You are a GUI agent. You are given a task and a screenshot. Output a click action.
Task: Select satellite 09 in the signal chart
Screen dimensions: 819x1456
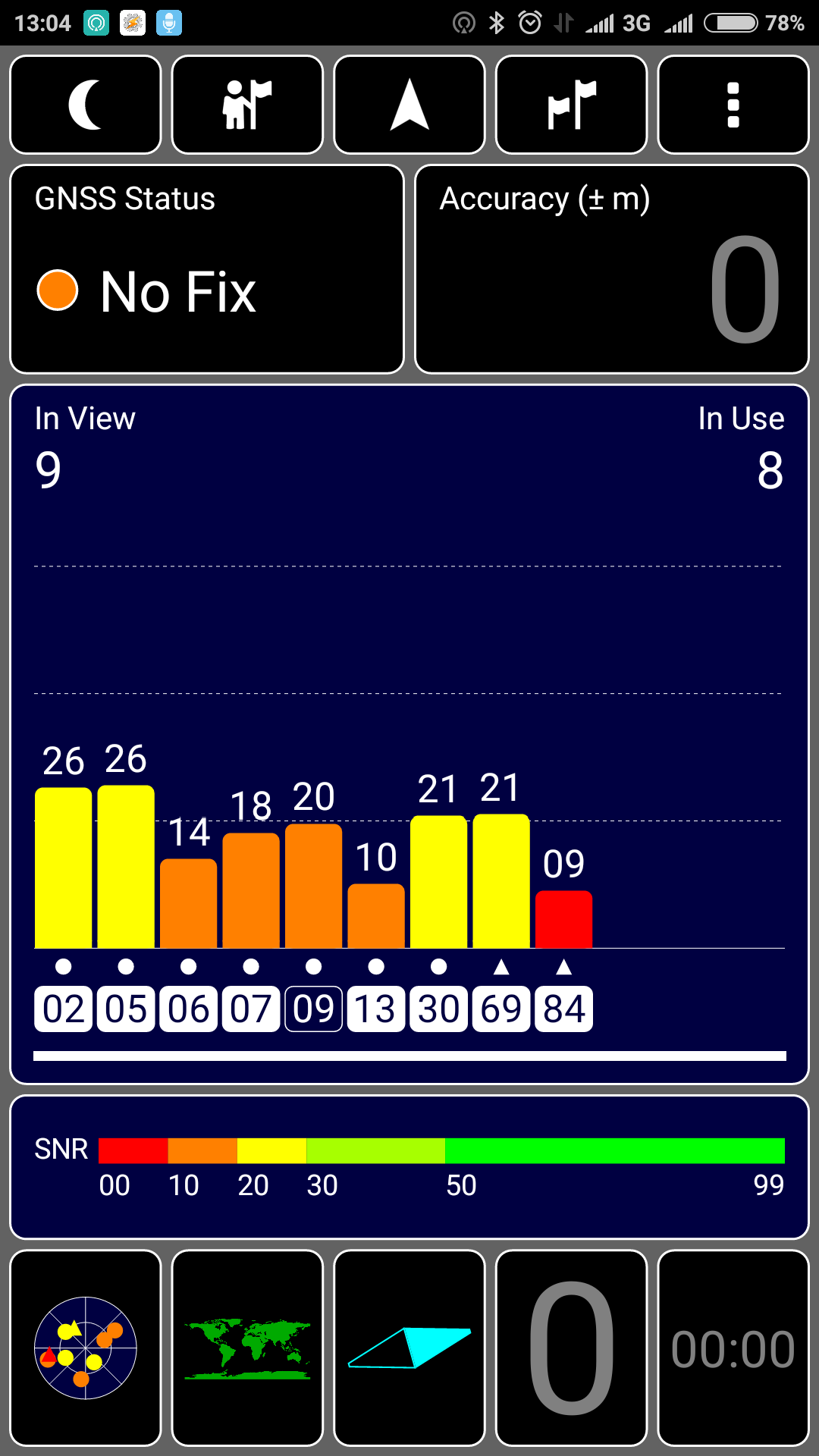click(x=313, y=1009)
